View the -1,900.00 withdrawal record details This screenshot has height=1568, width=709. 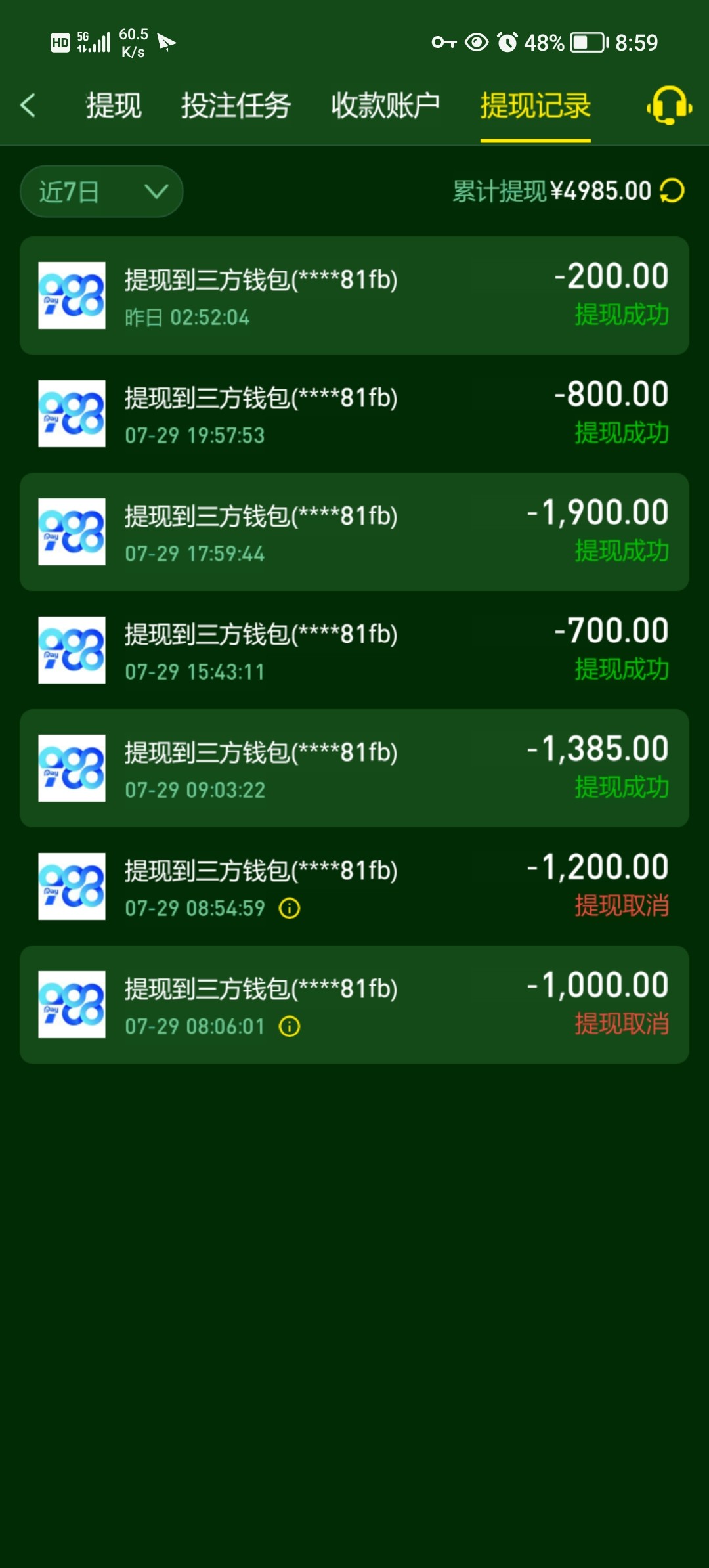(x=354, y=532)
